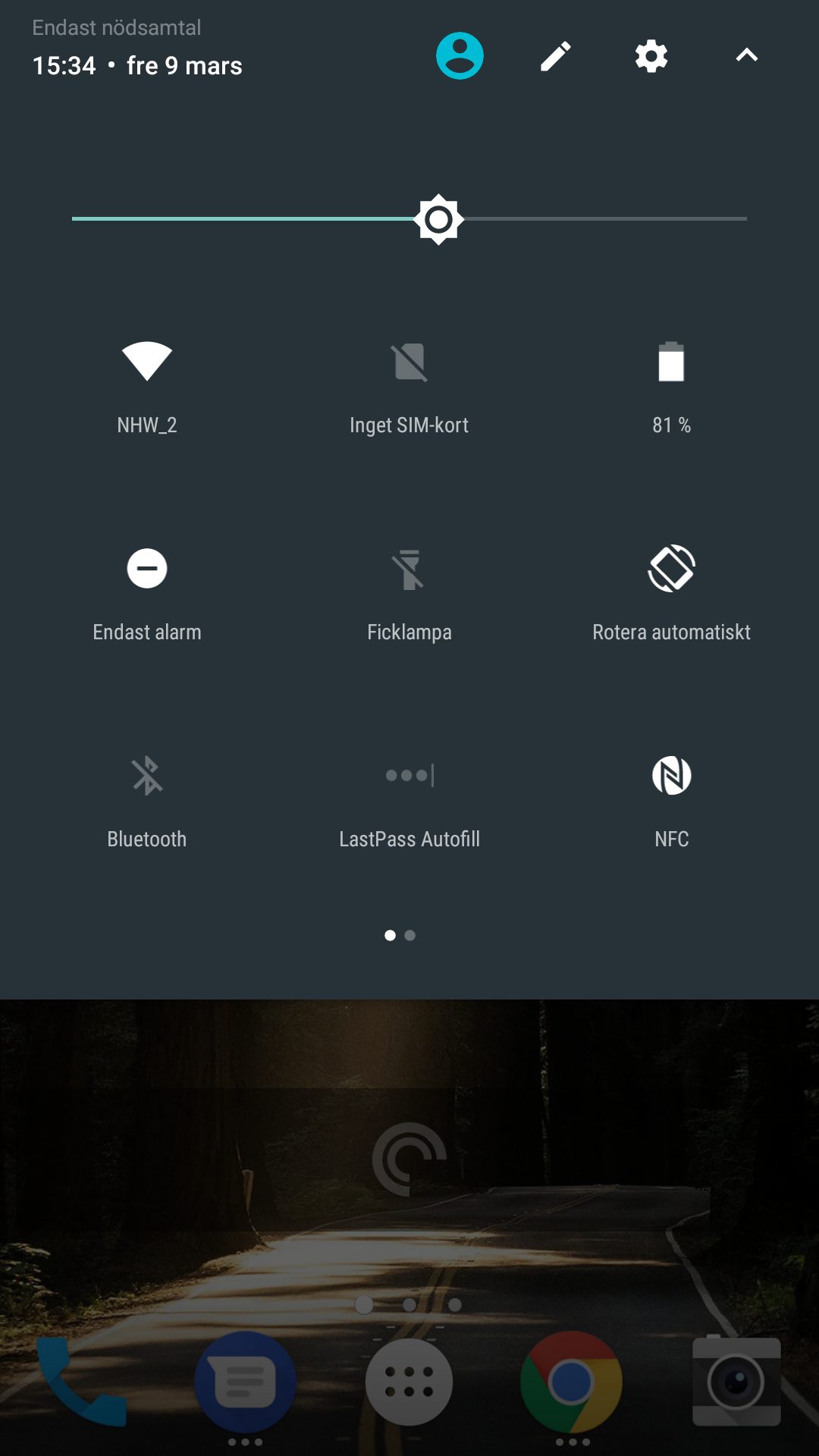
Task: Collapse the quick settings panel
Action: click(x=747, y=56)
